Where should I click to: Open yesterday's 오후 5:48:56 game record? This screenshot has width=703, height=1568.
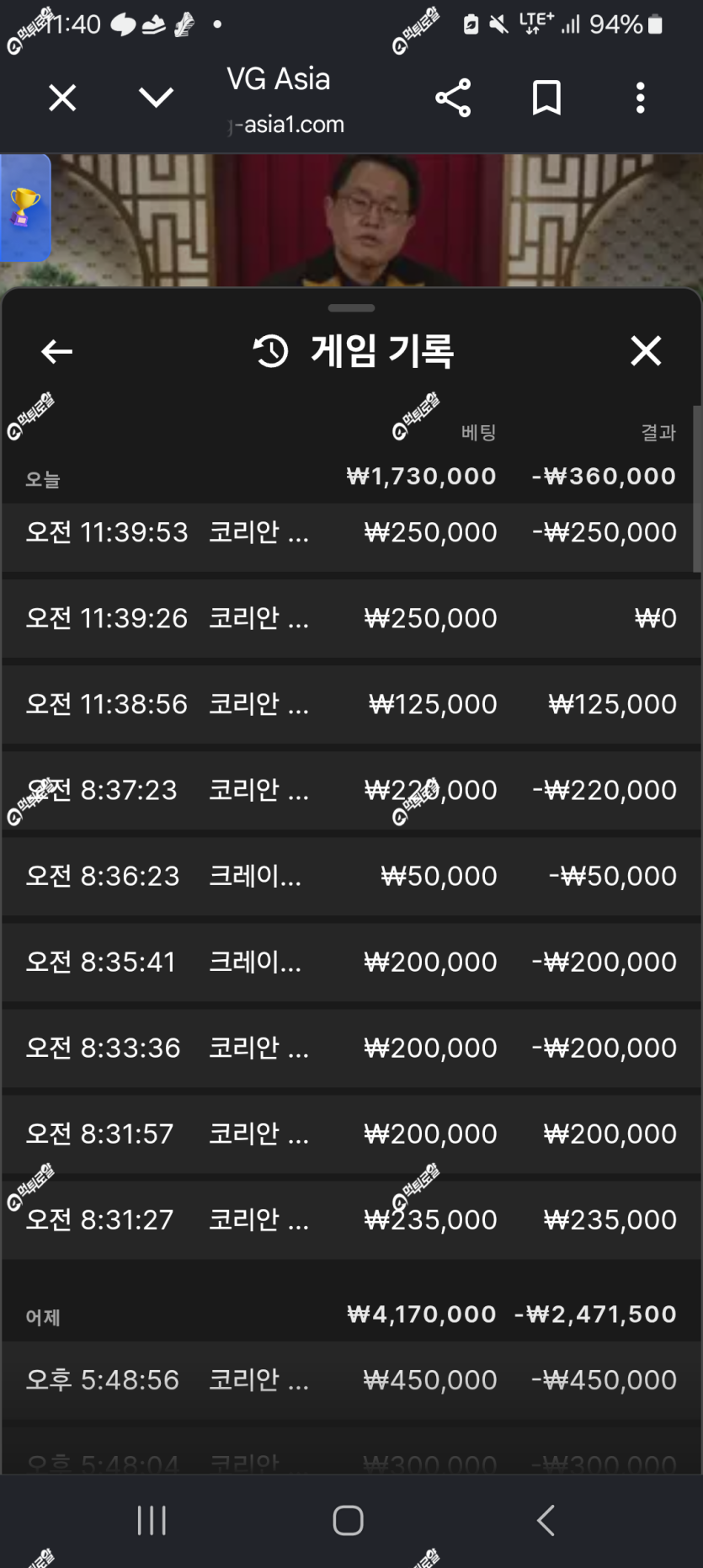tap(350, 1380)
